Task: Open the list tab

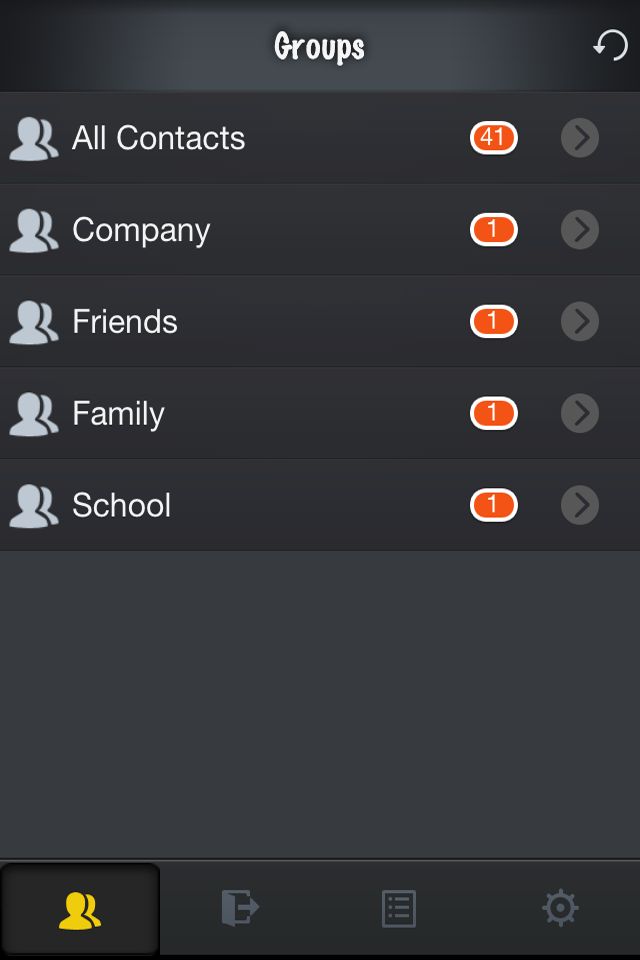Action: coord(399,909)
